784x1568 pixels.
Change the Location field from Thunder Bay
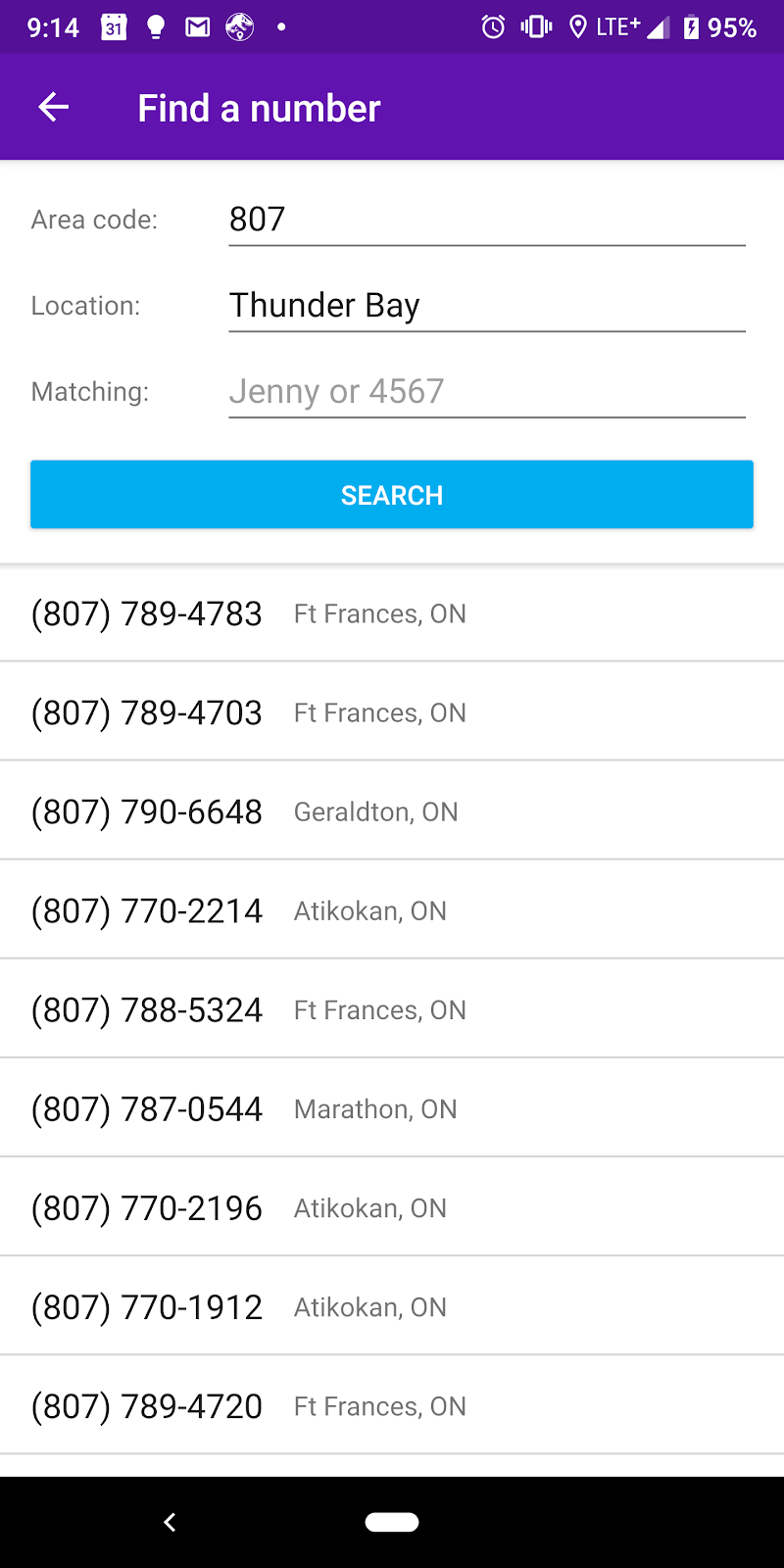[x=487, y=305]
